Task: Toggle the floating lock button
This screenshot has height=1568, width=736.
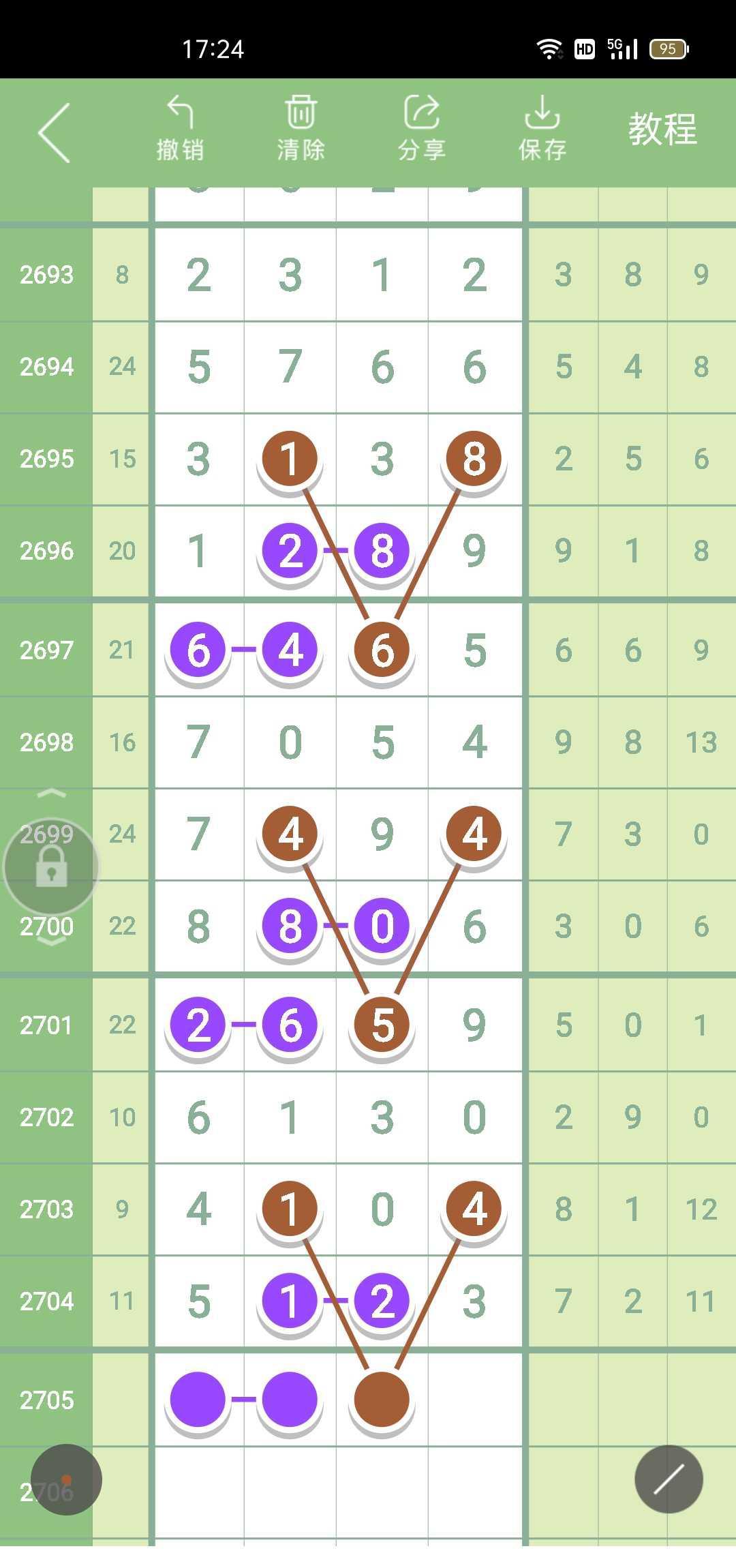Action: coord(52,867)
